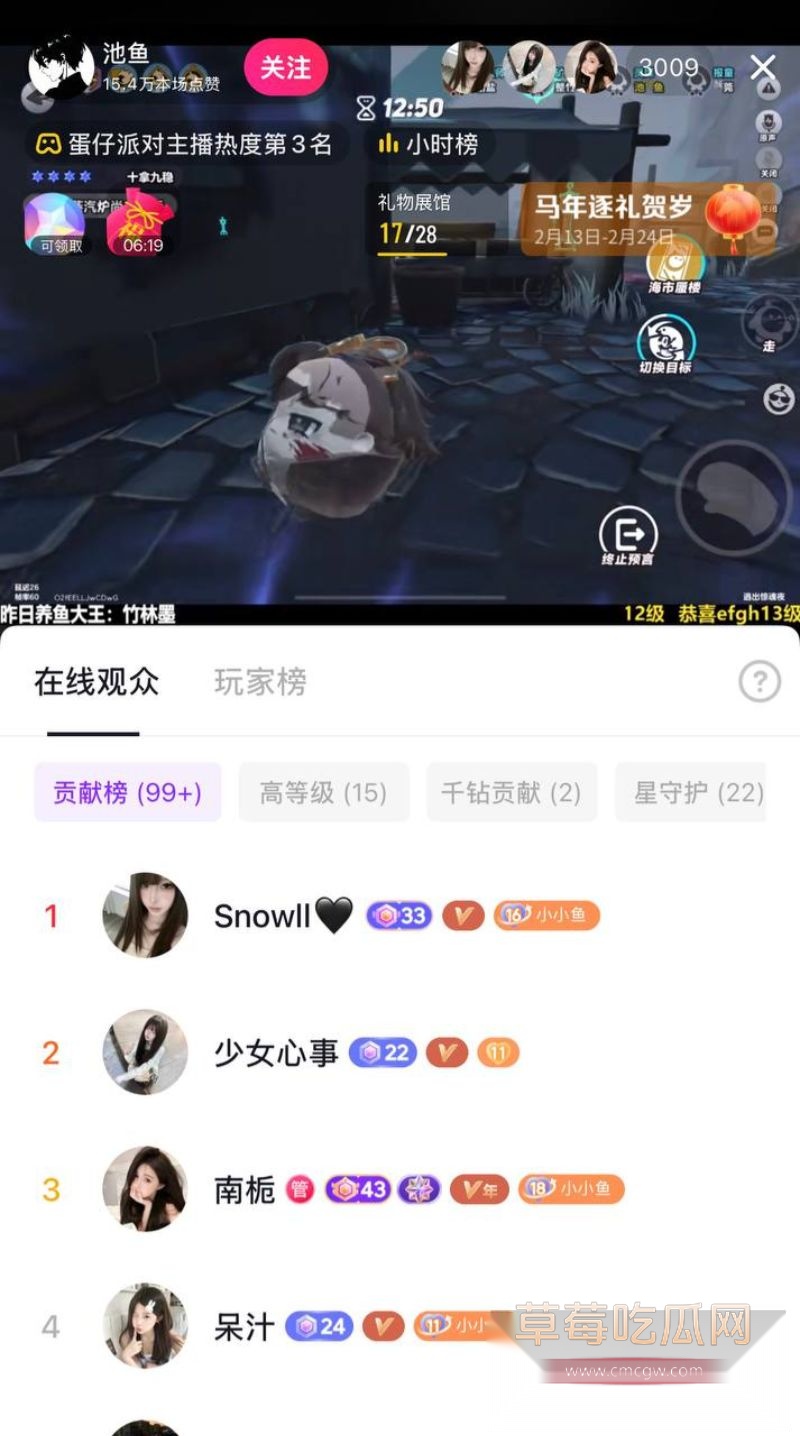Open streamer 池鱼's profile avatar

[61, 68]
